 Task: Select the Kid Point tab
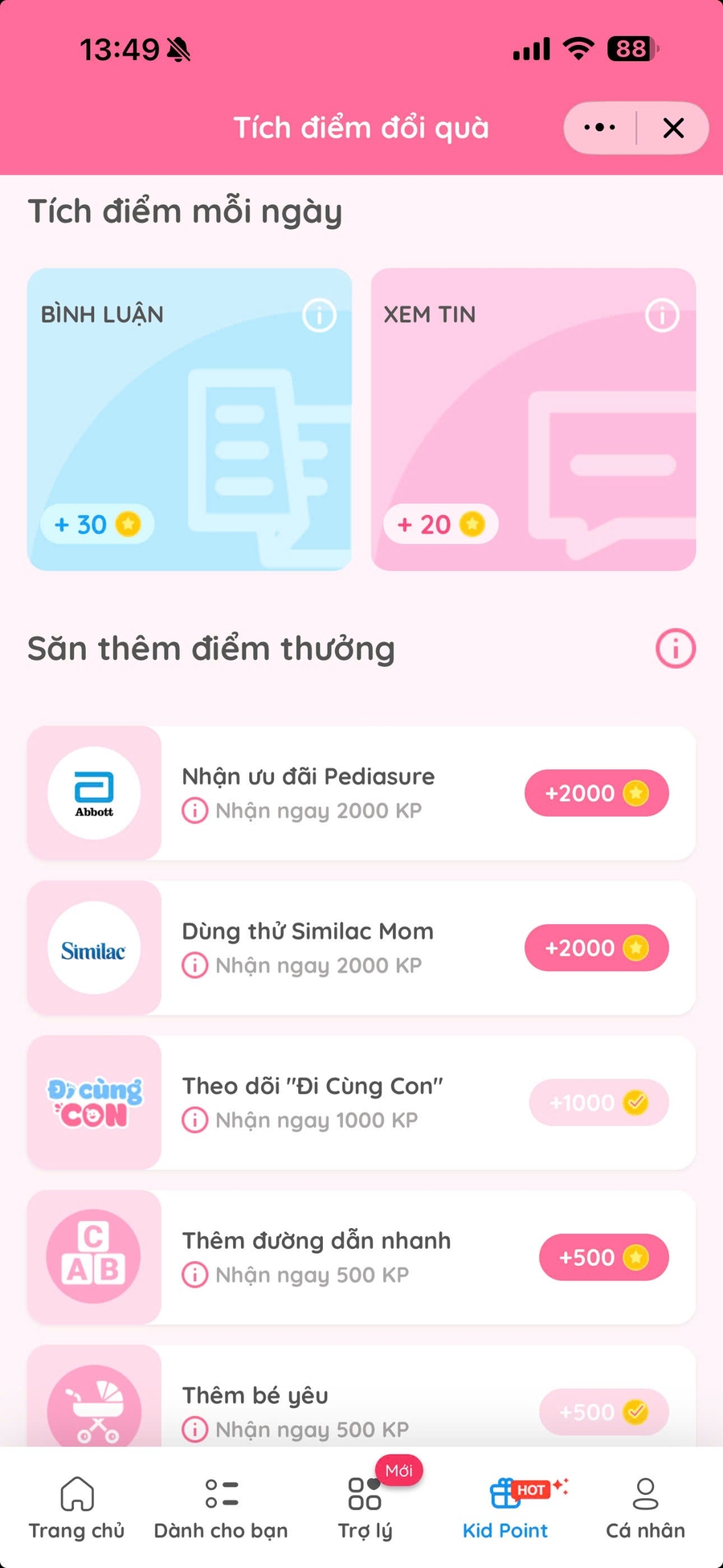point(505,1509)
